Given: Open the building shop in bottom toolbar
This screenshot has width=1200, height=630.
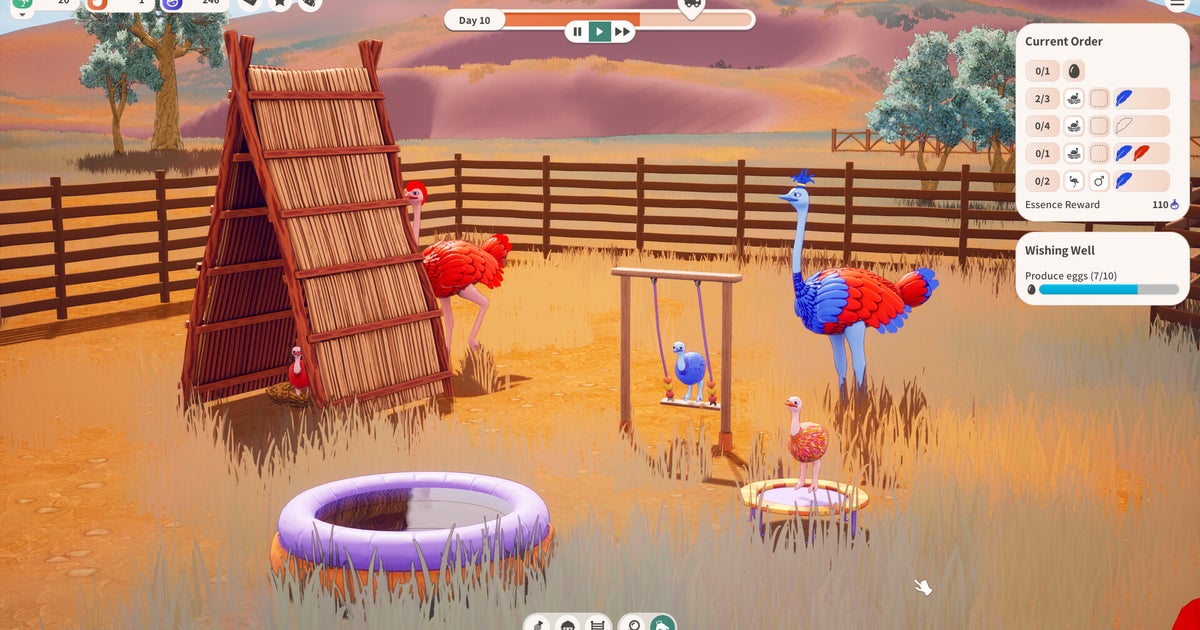Looking at the screenshot, I should (x=567, y=624).
